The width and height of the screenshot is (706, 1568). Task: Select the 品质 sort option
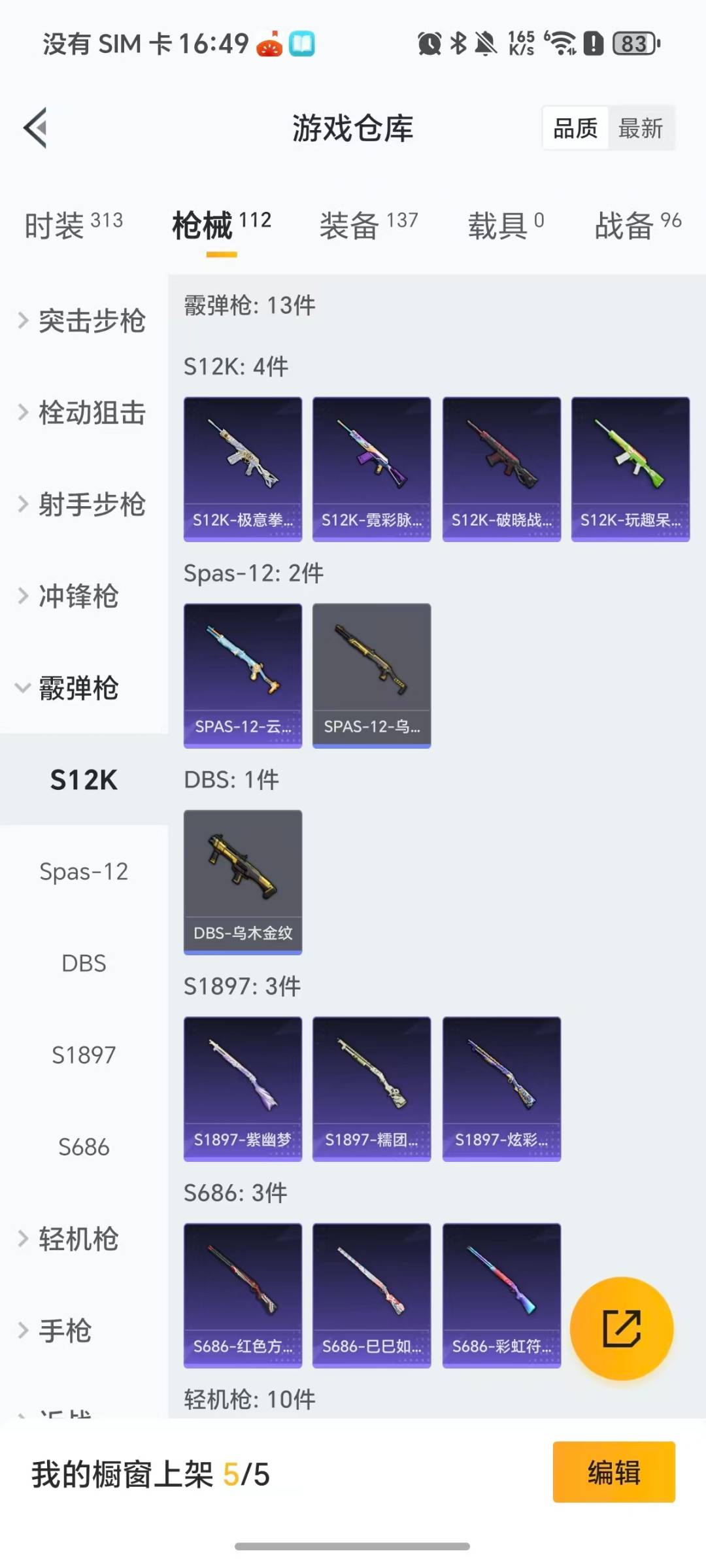click(575, 128)
